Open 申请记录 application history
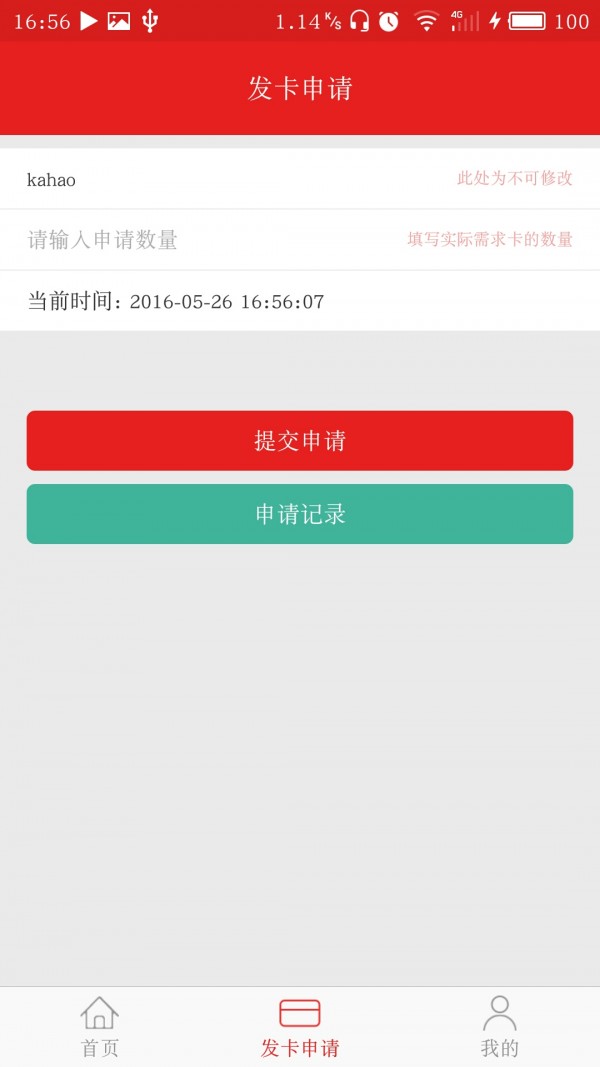This screenshot has width=600, height=1067. pyautogui.click(x=300, y=514)
